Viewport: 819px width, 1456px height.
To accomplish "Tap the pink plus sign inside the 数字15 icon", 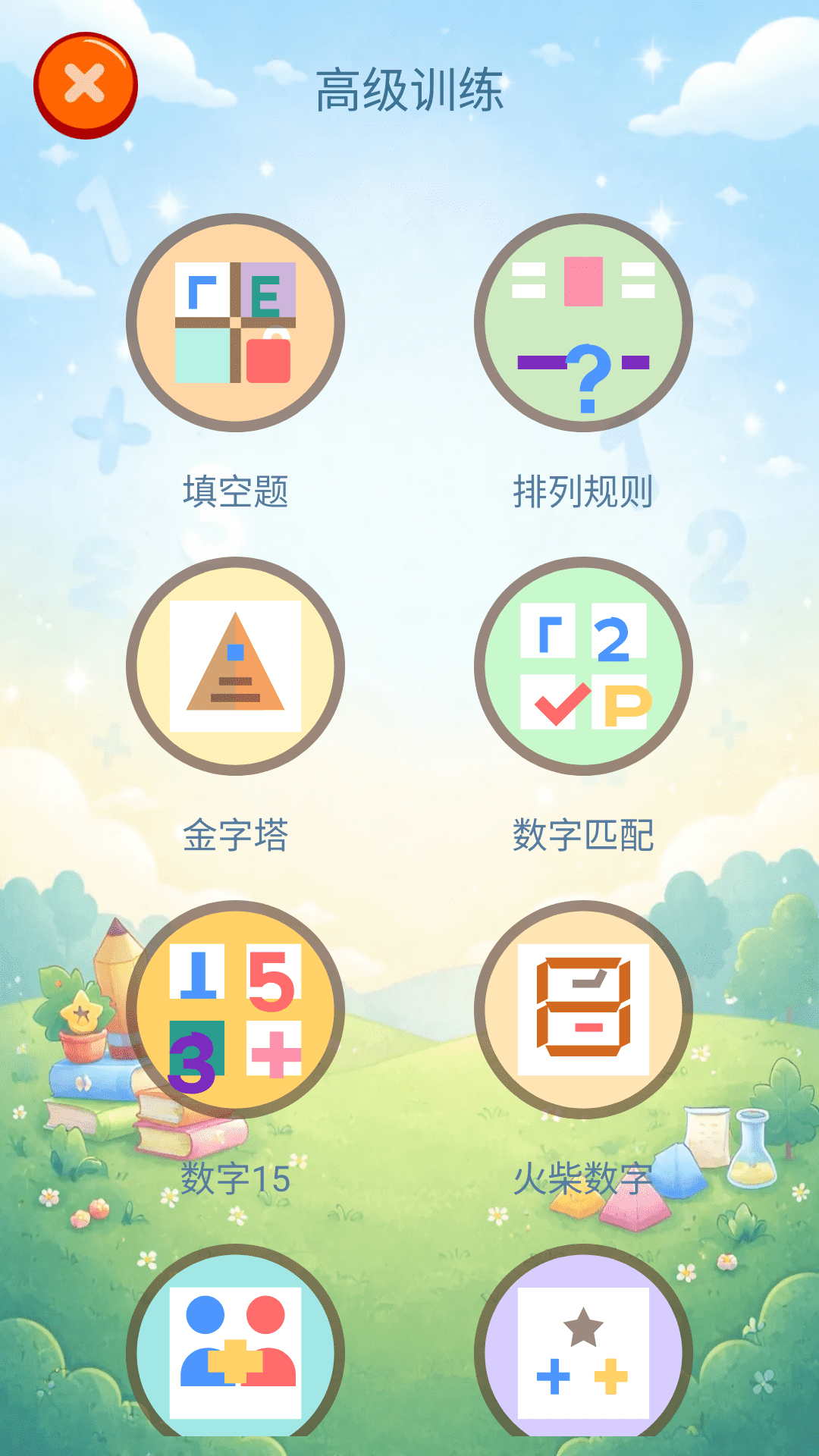I will pos(277,1054).
